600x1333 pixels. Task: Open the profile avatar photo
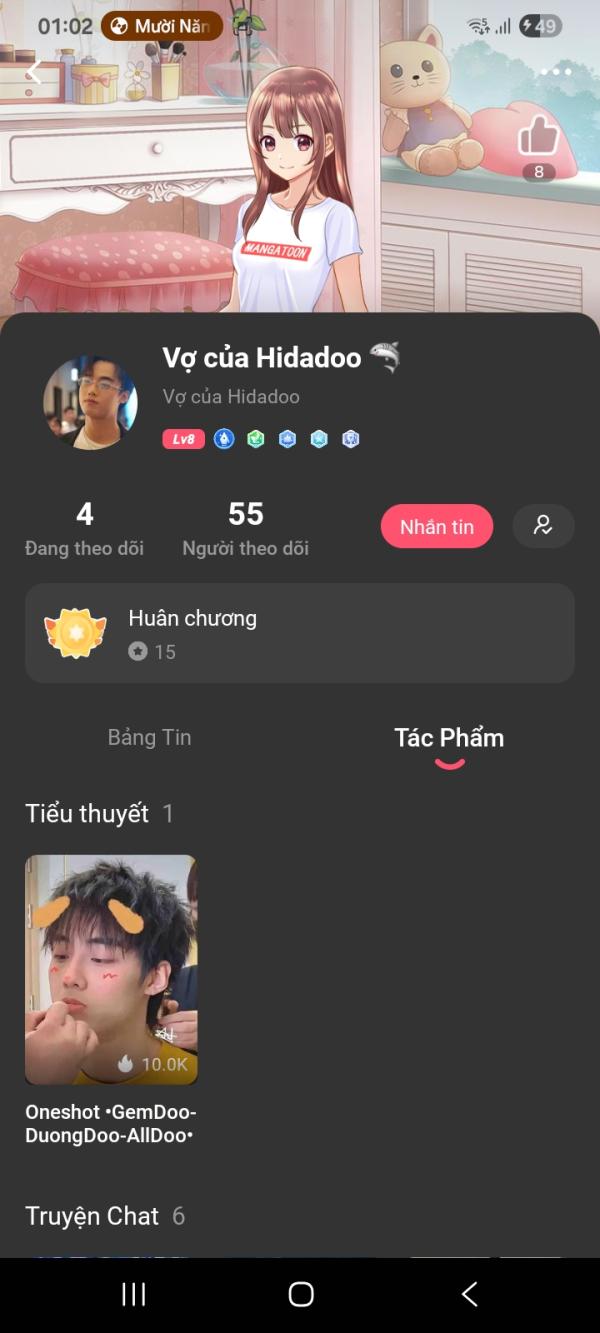point(90,402)
